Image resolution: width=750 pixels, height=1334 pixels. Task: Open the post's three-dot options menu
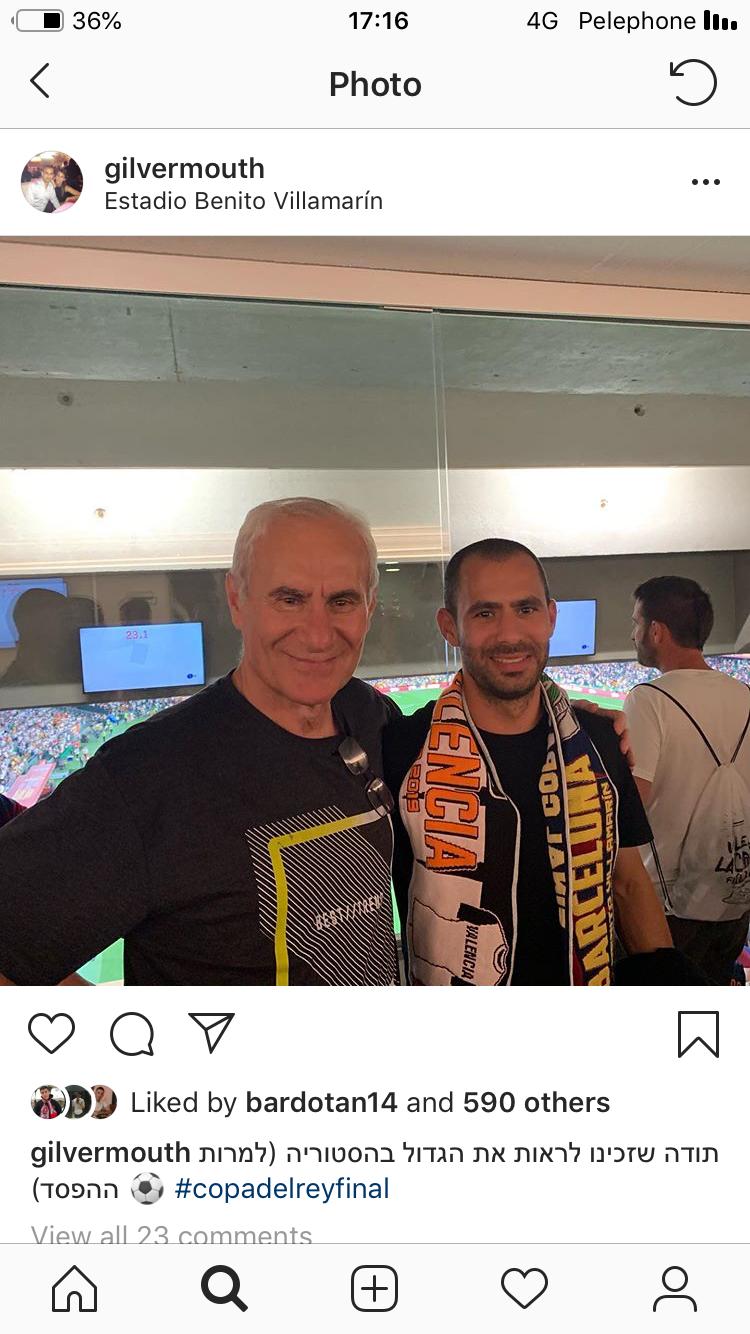click(x=705, y=182)
